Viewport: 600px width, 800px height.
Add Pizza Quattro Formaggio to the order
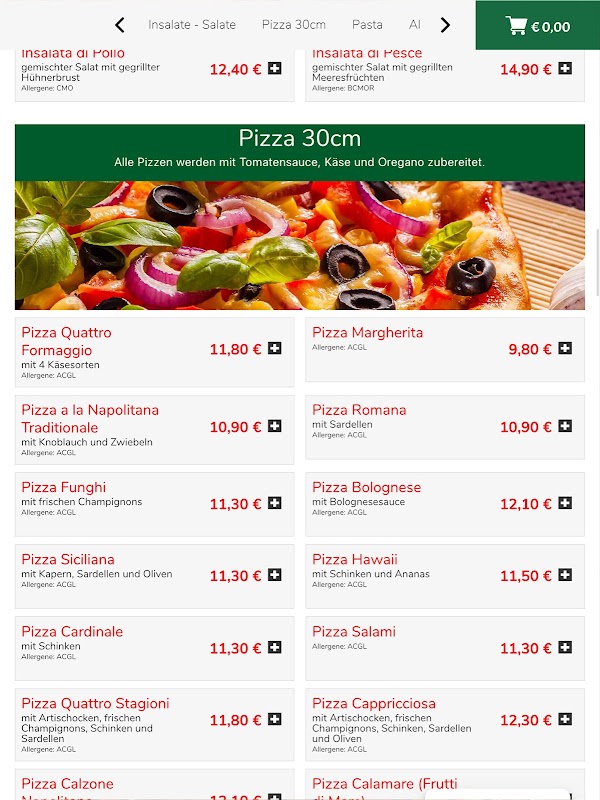[275, 349]
